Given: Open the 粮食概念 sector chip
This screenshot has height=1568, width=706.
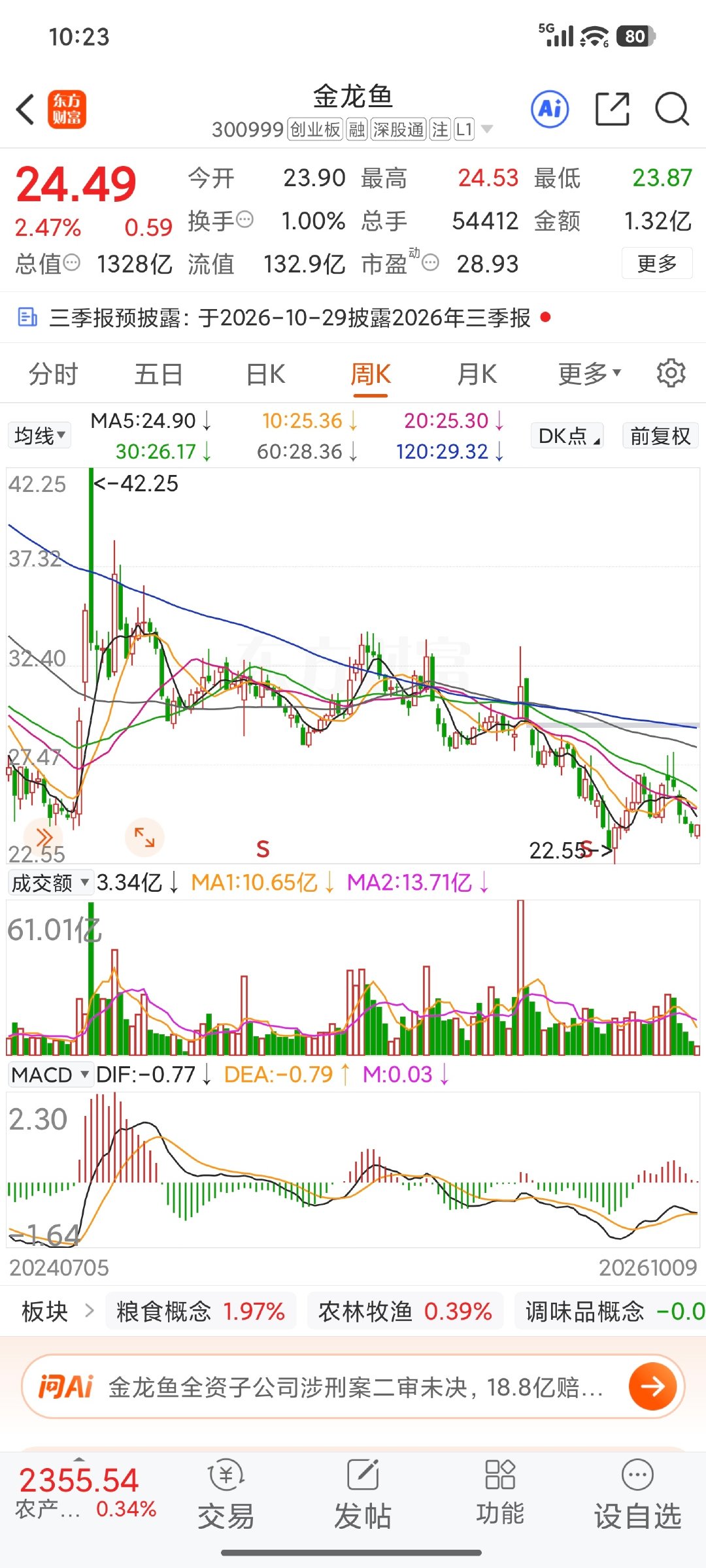Looking at the screenshot, I should [x=201, y=1311].
